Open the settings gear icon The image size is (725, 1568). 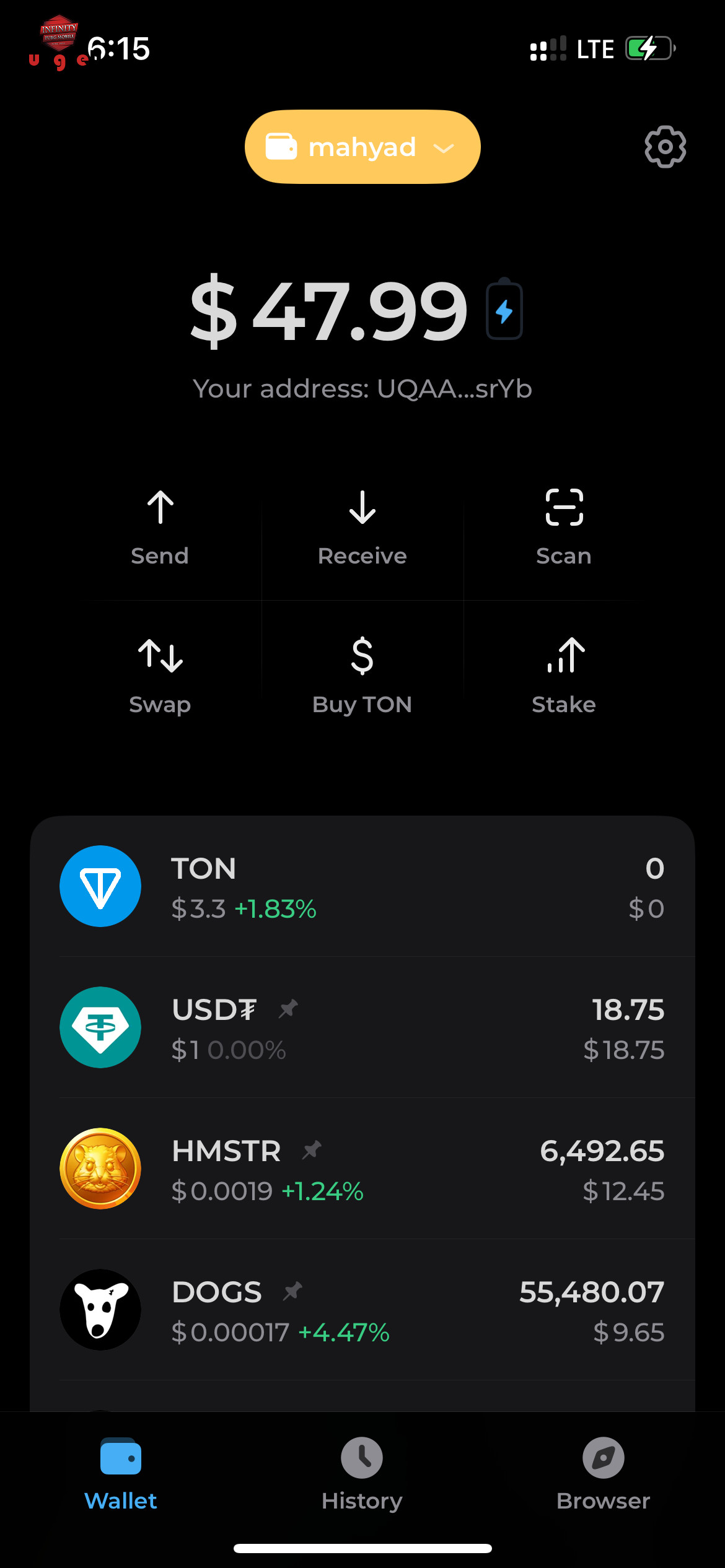665,147
